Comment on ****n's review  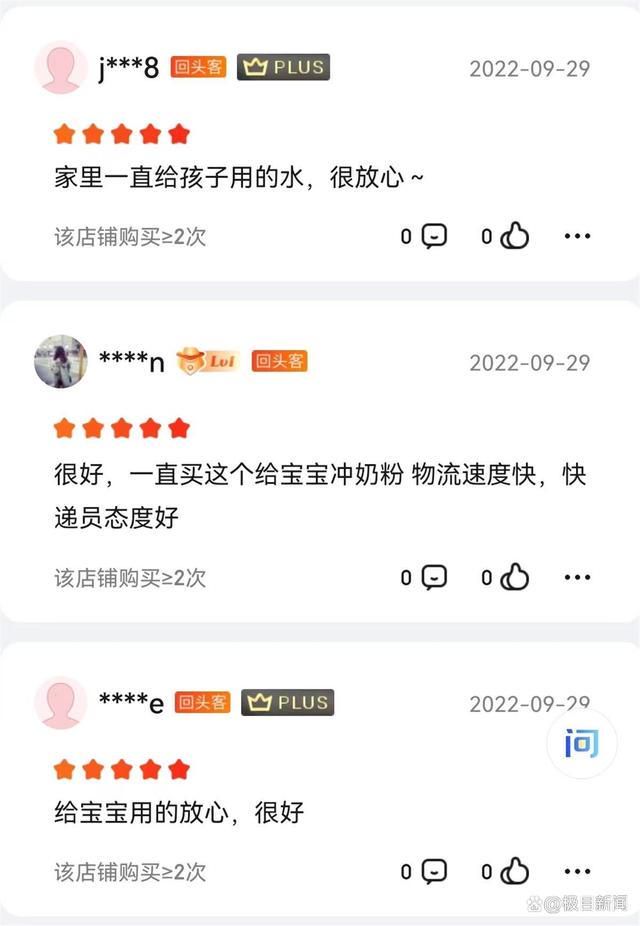click(x=434, y=577)
